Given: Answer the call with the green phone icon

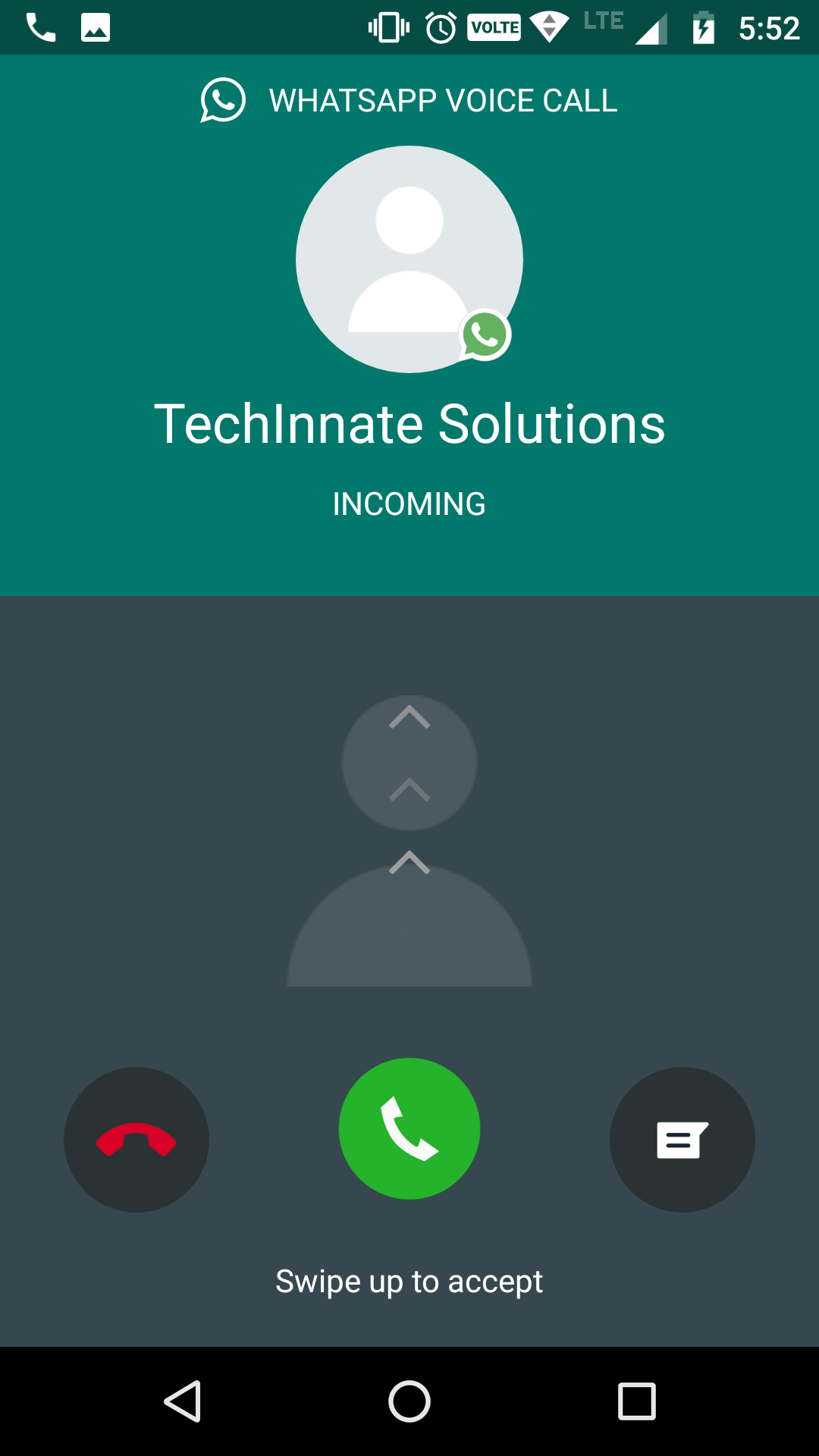Looking at the screenshot, I should pos(409,1130).
